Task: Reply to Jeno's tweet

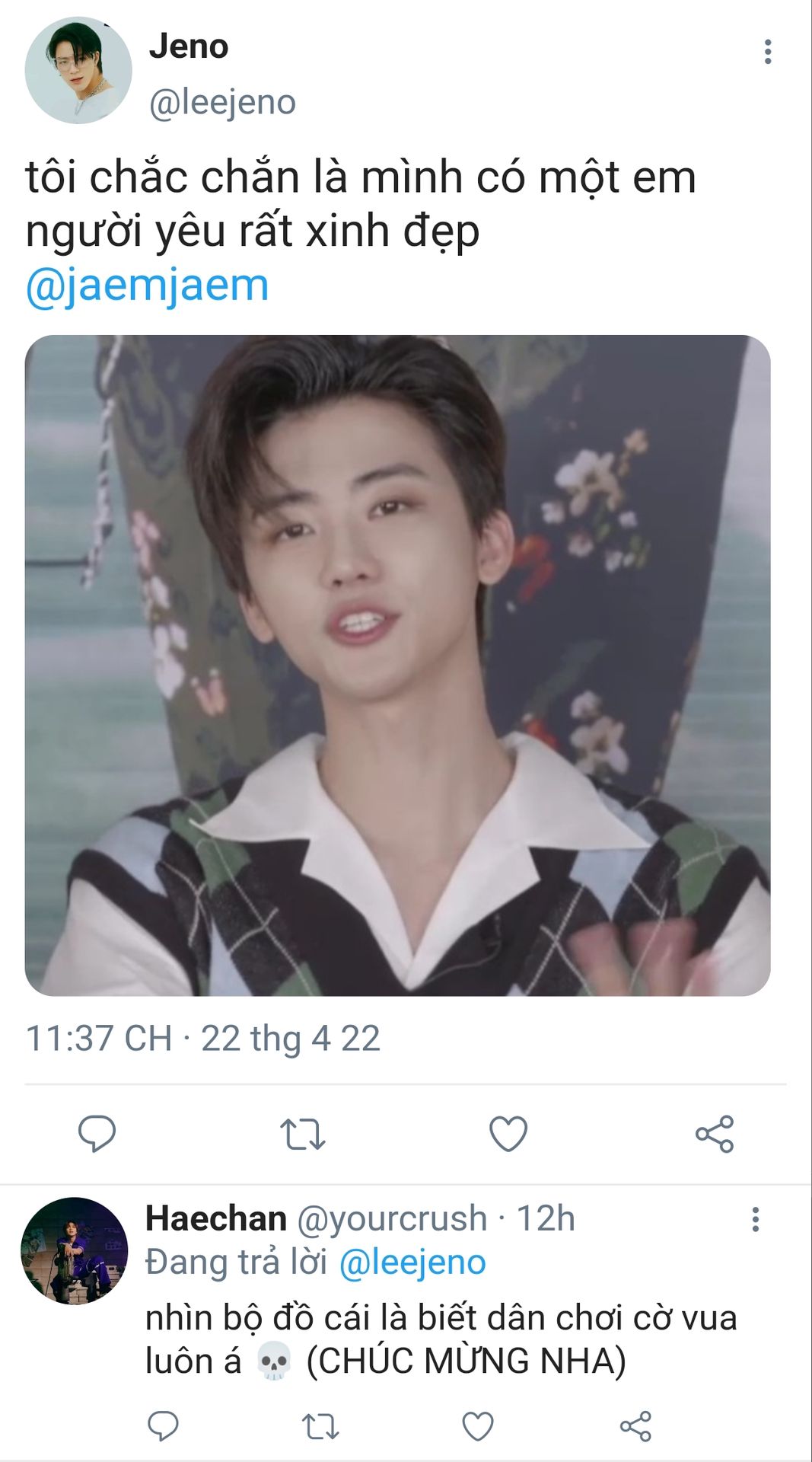Action: 97,1133
